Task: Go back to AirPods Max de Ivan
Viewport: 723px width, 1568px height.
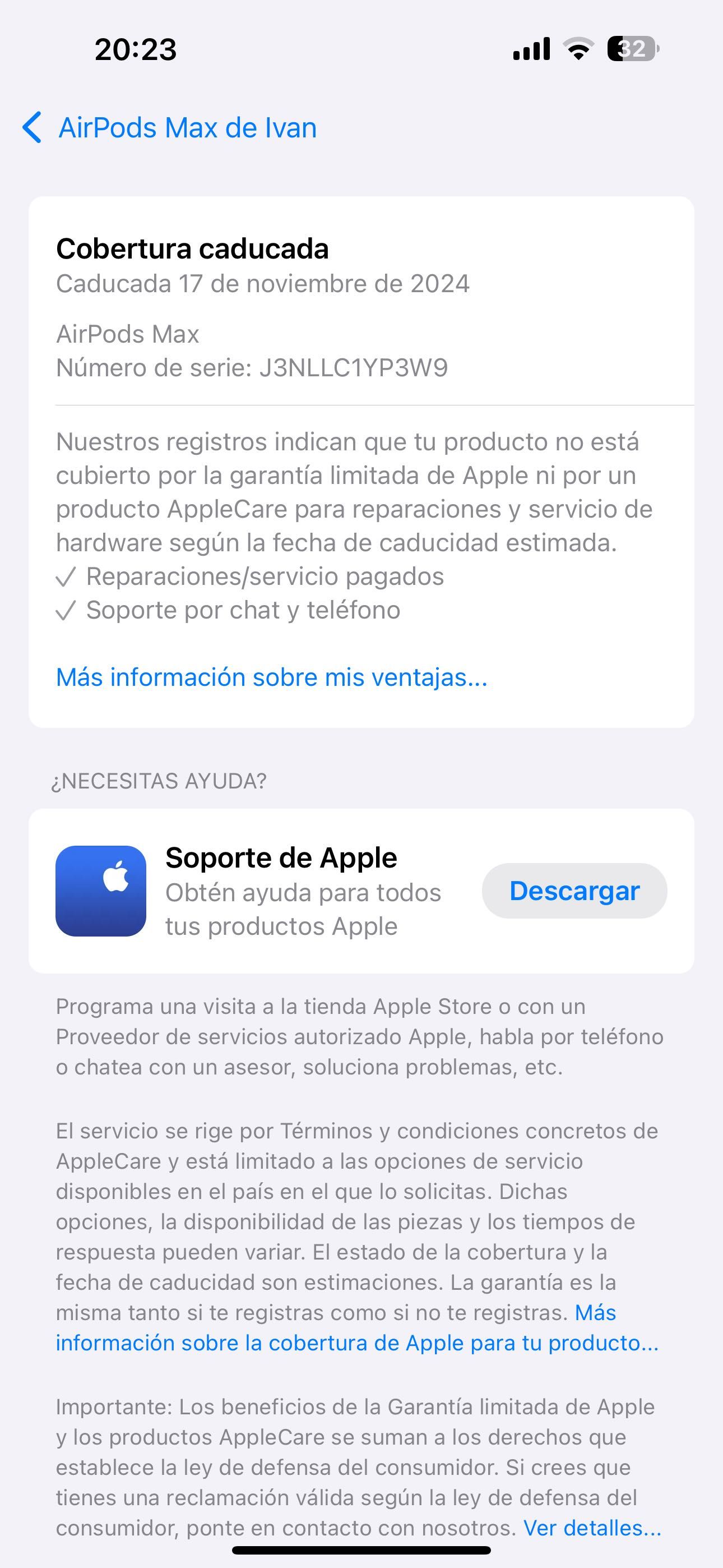Action: point(170,128)
